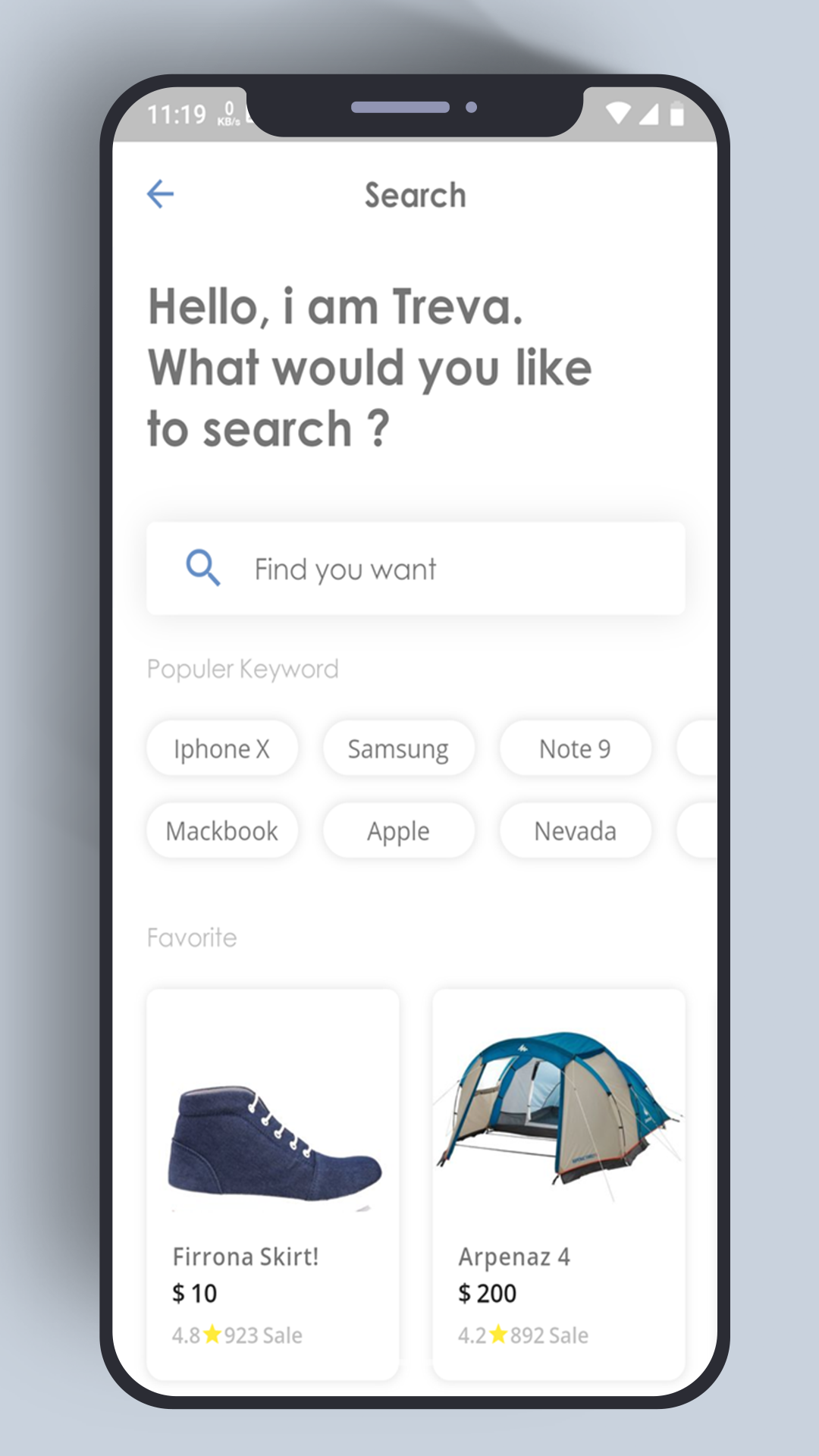Pick the Note 9 keyword chip

(575, 748)
